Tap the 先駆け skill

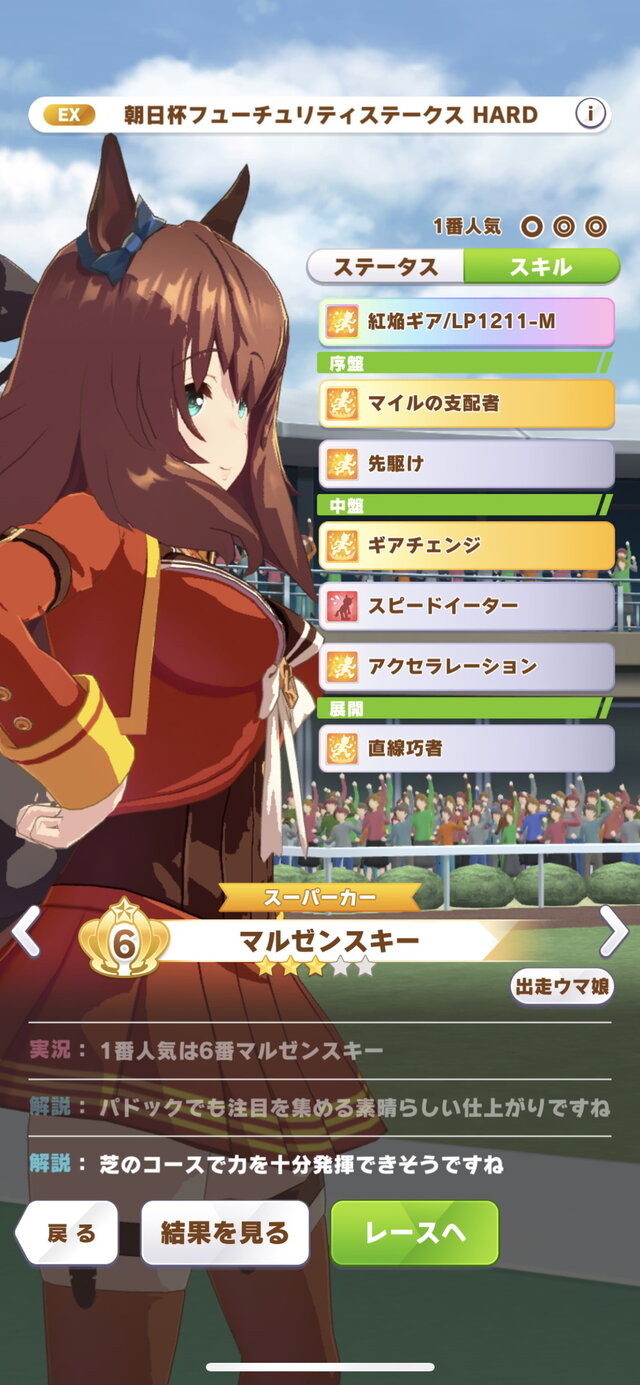coord(466,464)
